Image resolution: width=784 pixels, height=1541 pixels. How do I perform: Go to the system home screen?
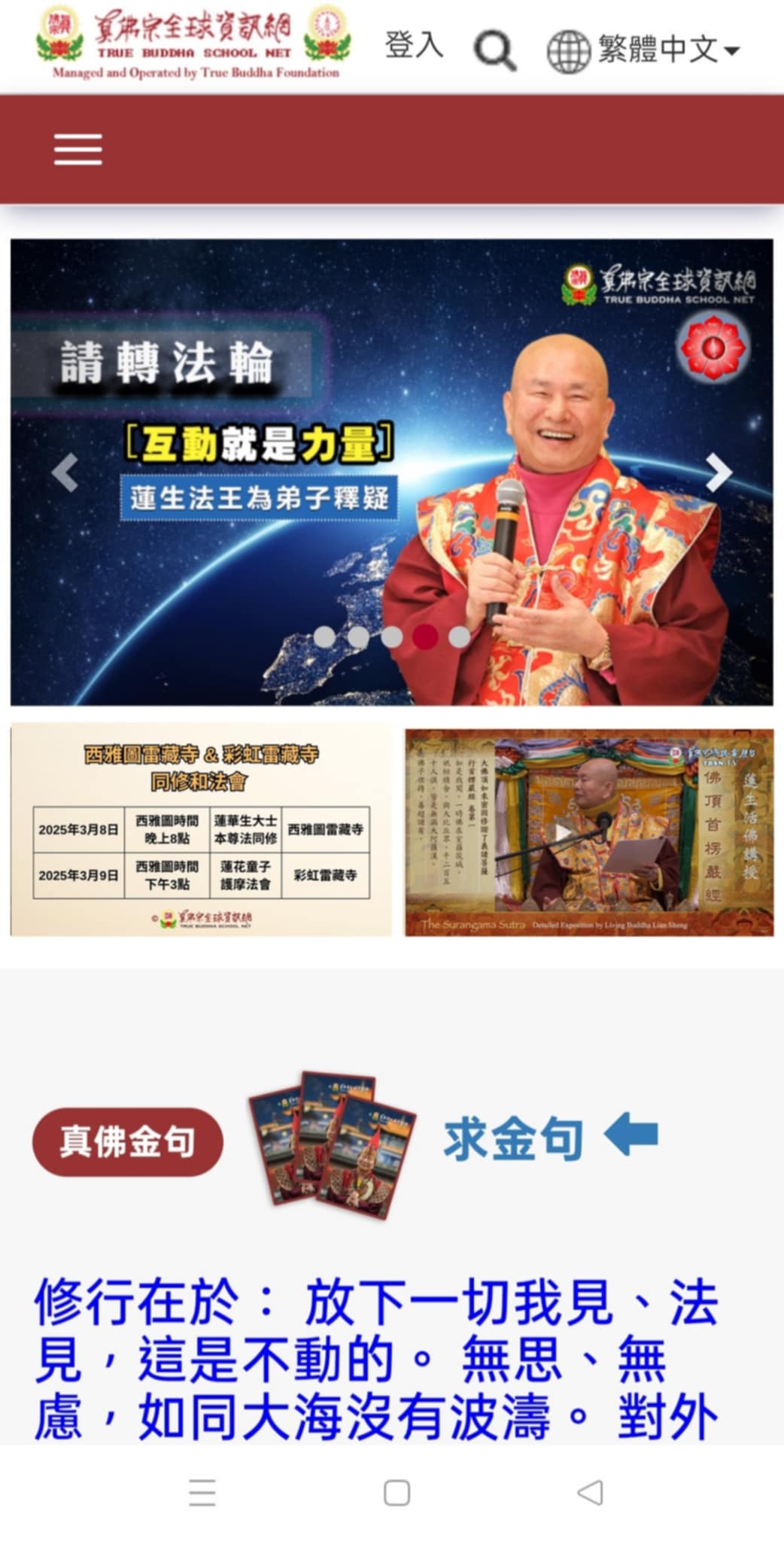pos(397,1492)
